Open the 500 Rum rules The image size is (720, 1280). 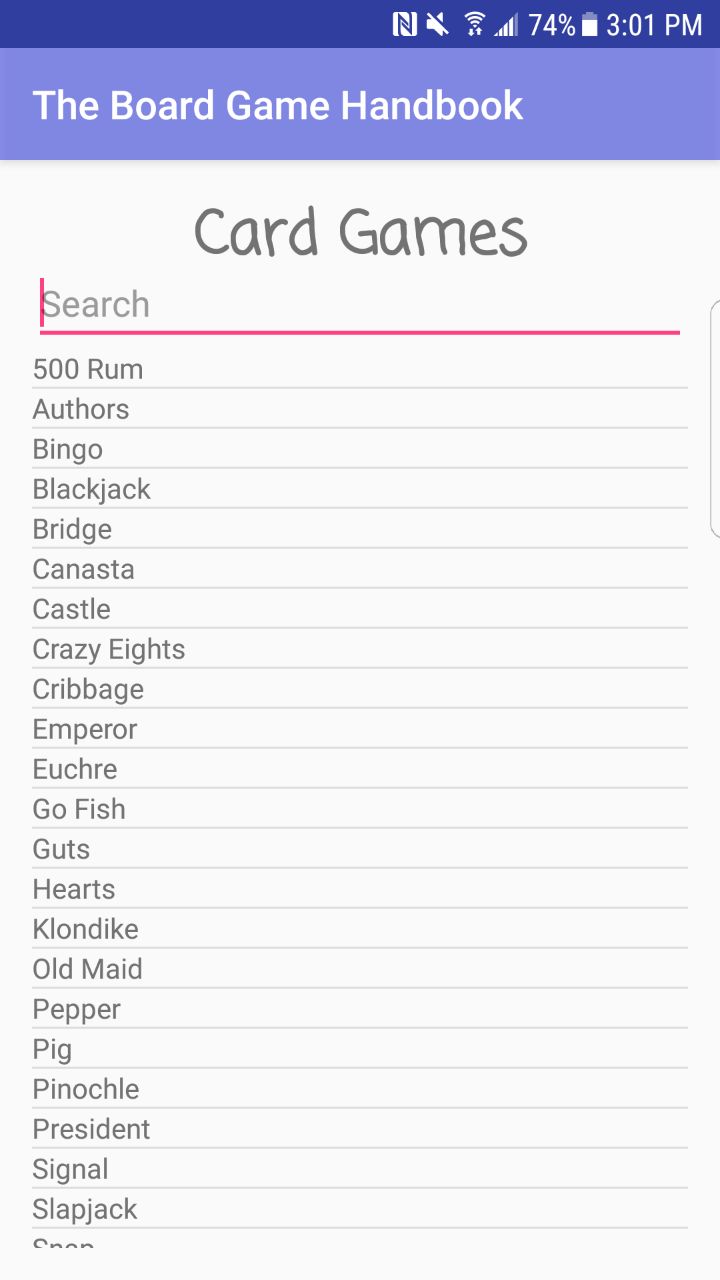pos(360,369)
